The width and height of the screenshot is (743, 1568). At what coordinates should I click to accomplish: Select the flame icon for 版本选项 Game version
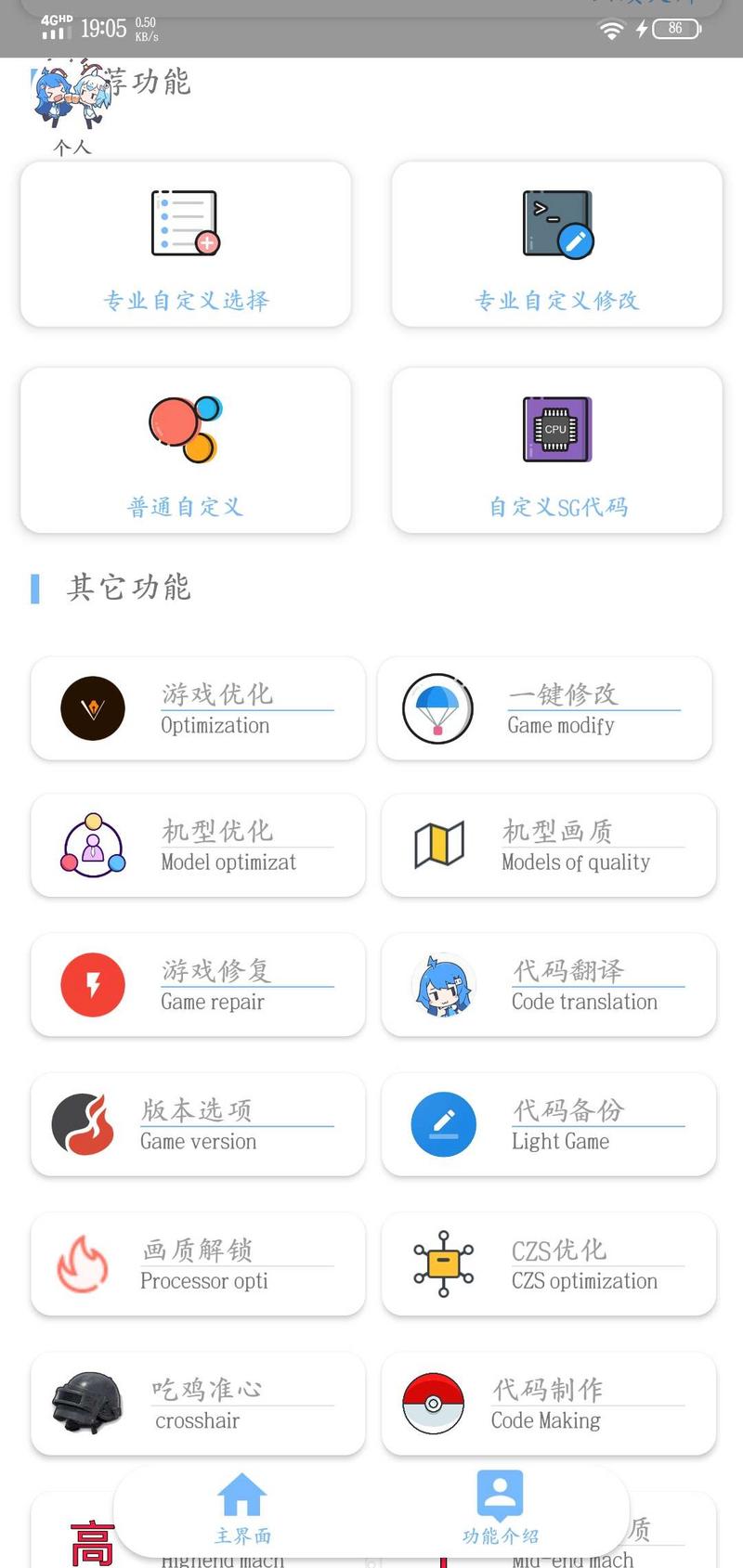[x=91, y=1124]
